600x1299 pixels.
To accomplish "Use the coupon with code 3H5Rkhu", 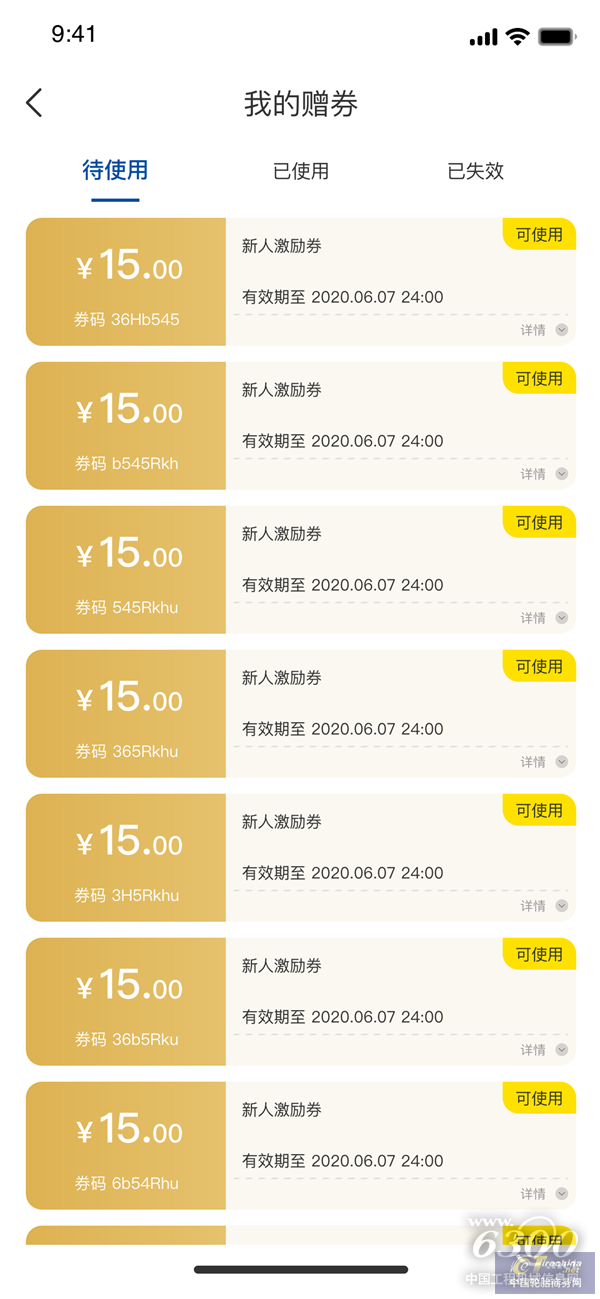I will coord(539,811).
